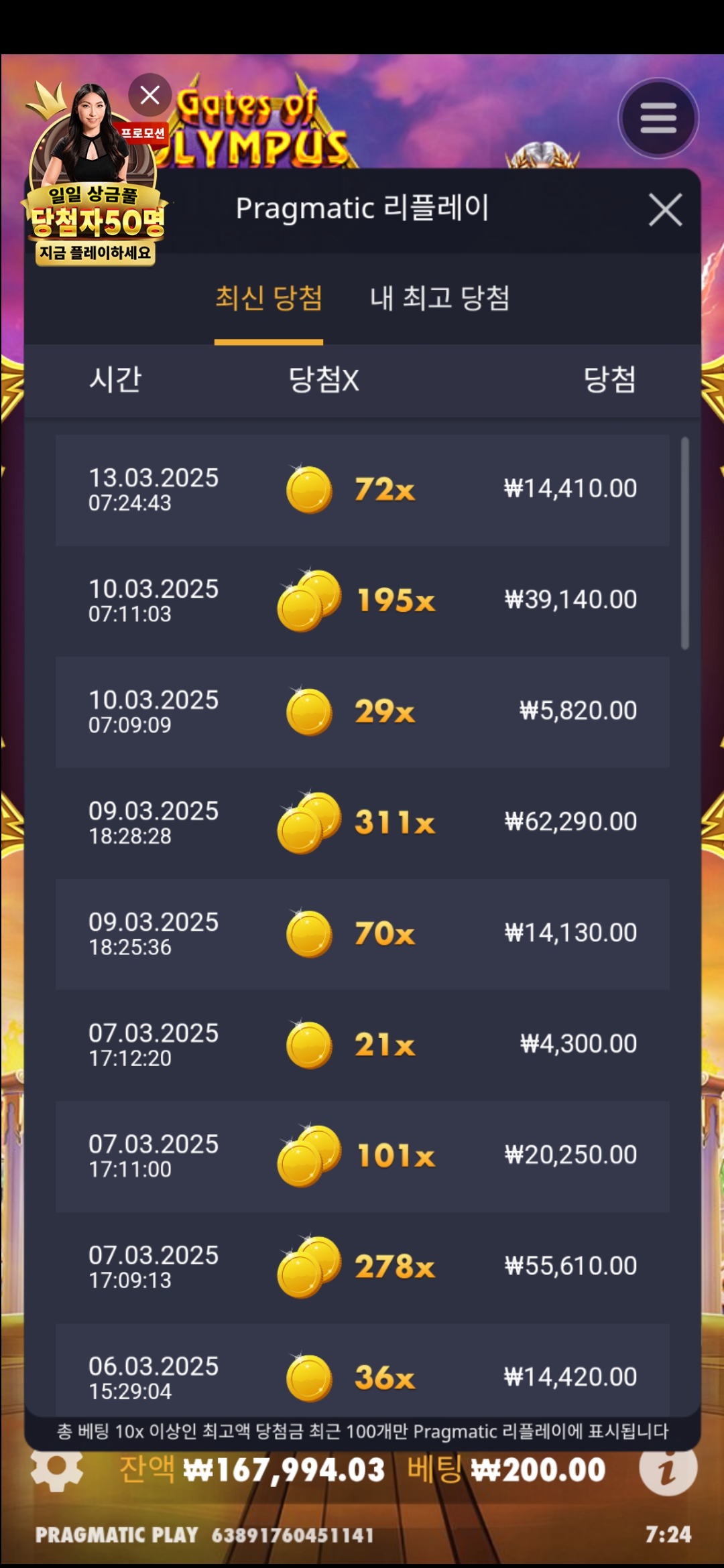View the 311x win of ₩62,290.00

[362, 823]
